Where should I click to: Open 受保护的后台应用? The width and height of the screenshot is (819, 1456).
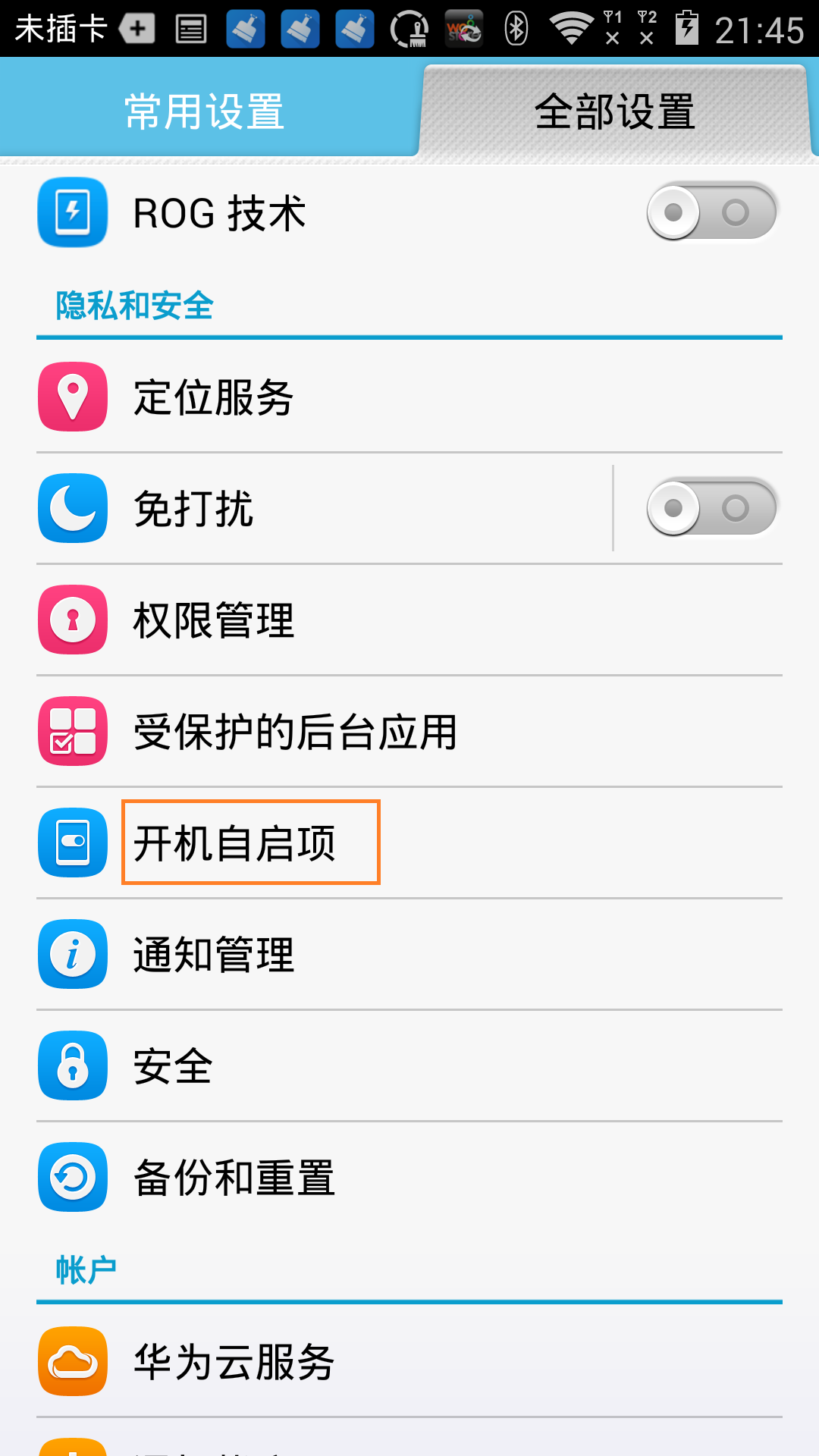click(x=409, y=732)
